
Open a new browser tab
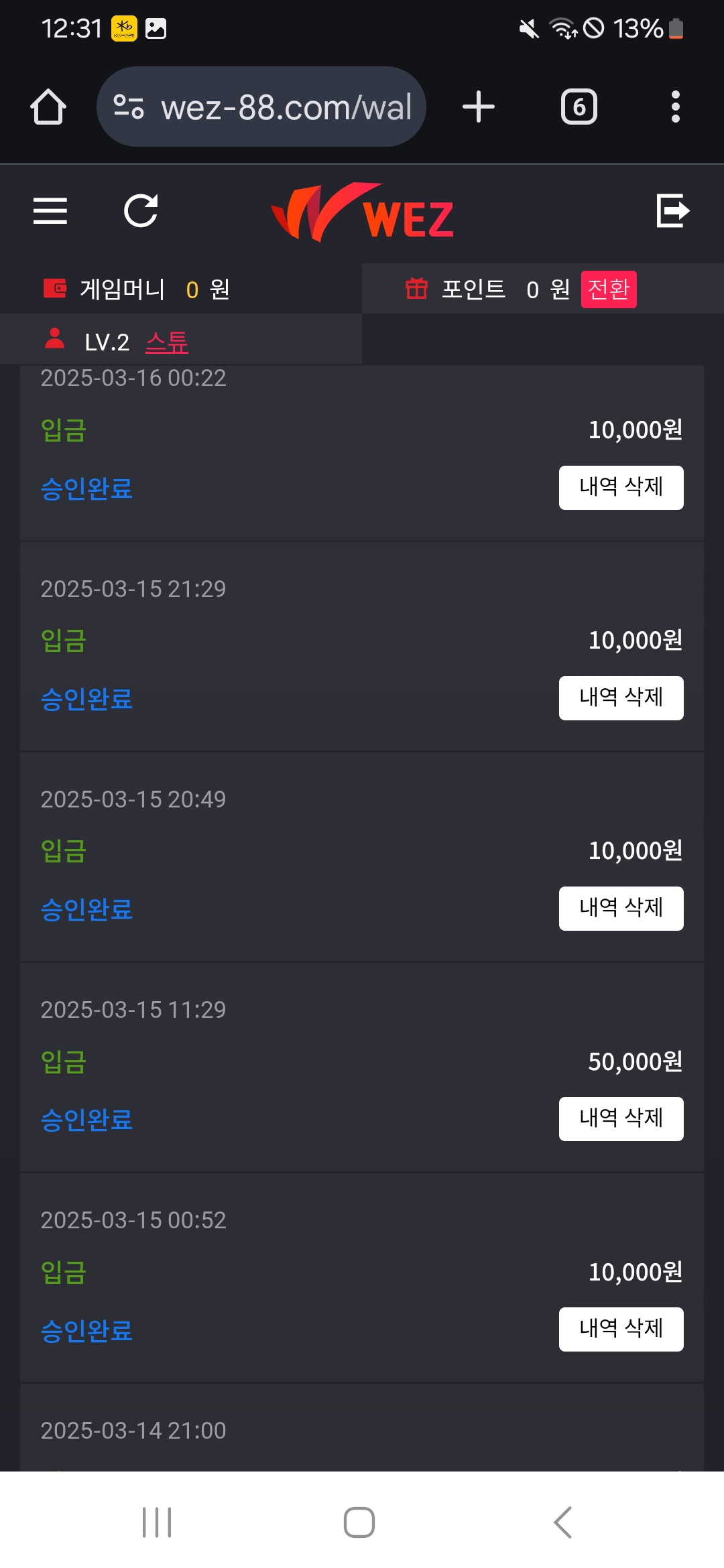click(x=479, y=107)
